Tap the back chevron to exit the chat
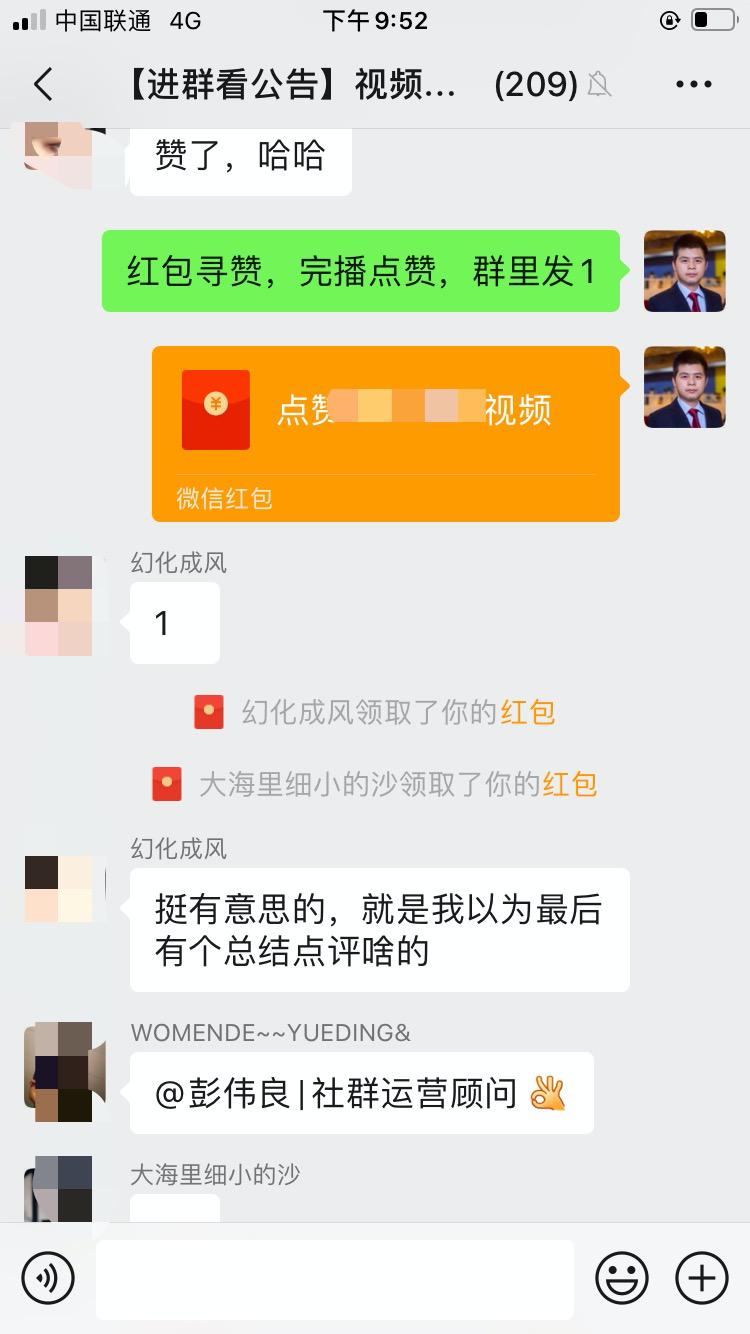The image size is (750, 1334). pos(42,85)
